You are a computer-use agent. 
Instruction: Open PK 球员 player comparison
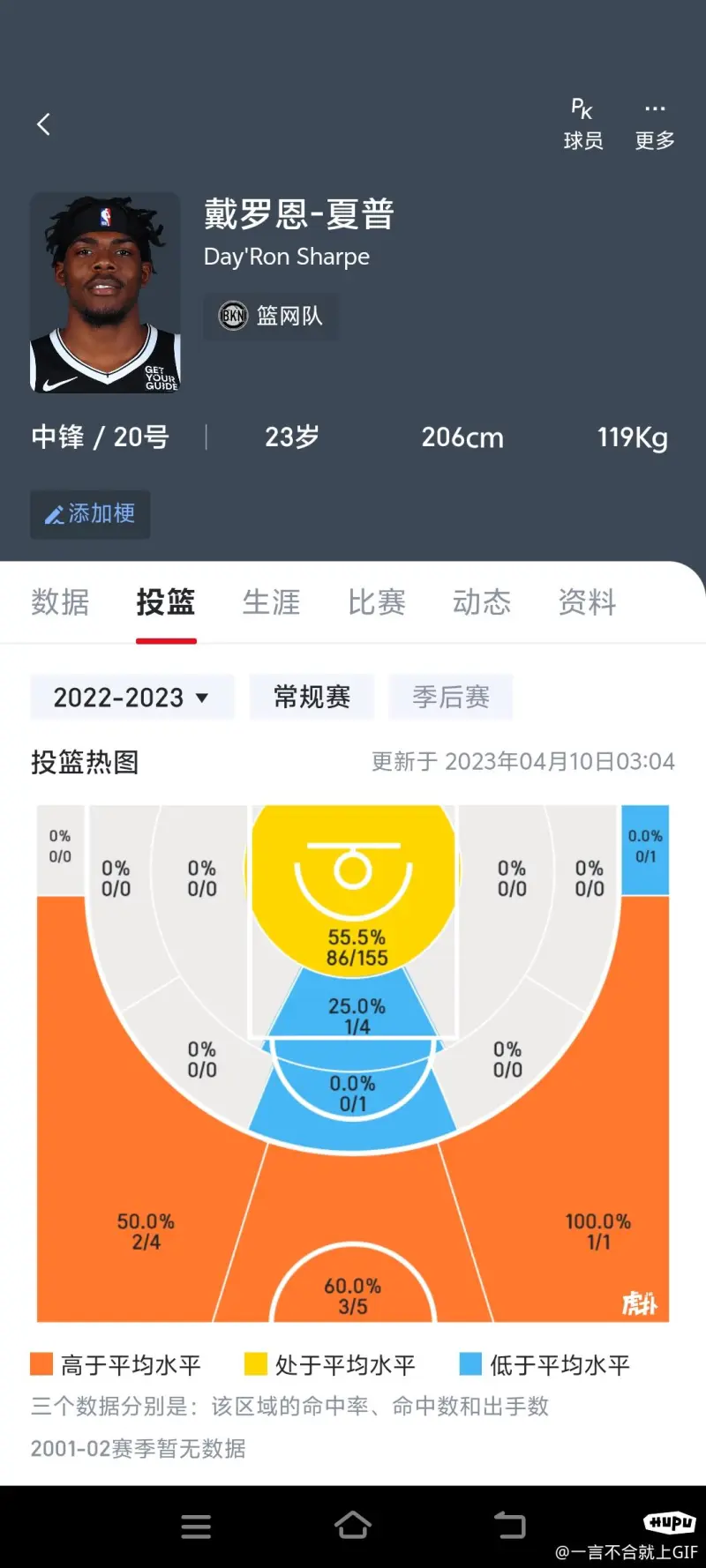point(582,124)
